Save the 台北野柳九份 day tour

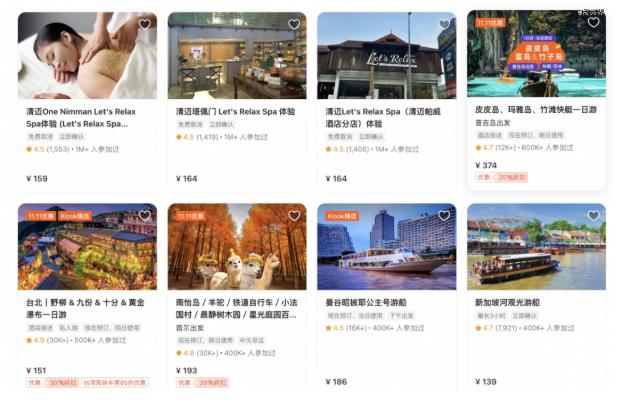click(x=144, y=216)
